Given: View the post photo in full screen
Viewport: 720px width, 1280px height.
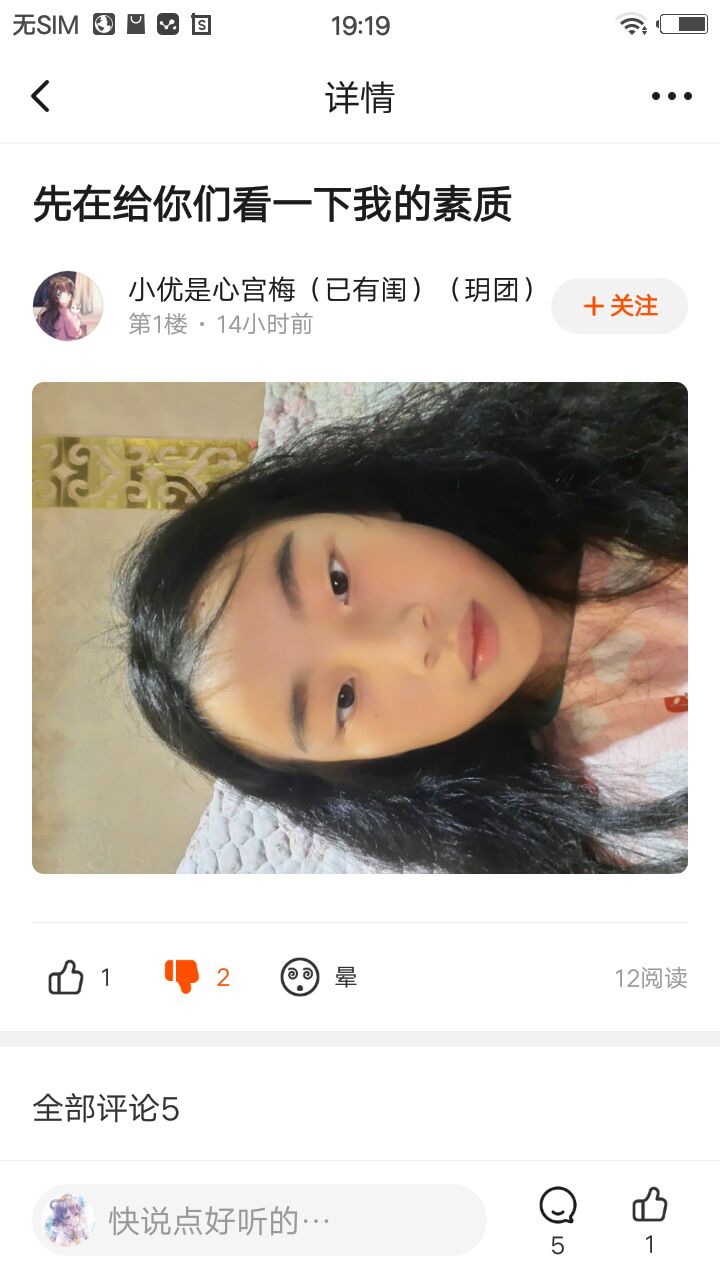Looking at the screenshot, I should [360, 628].
